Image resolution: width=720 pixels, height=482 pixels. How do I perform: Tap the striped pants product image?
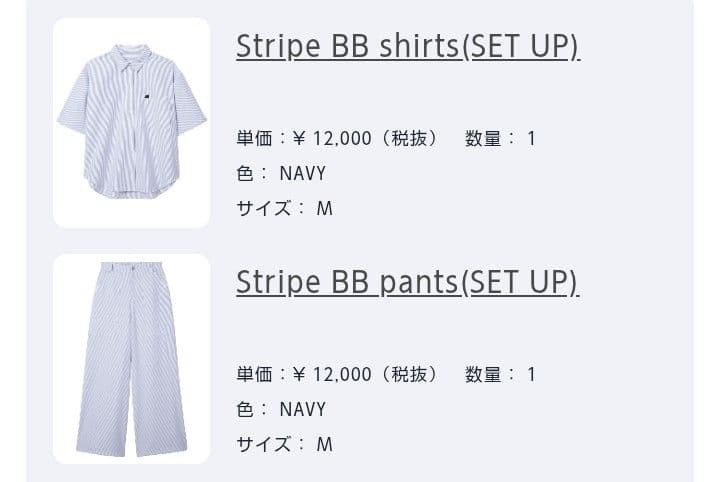(x=131, y=358)
